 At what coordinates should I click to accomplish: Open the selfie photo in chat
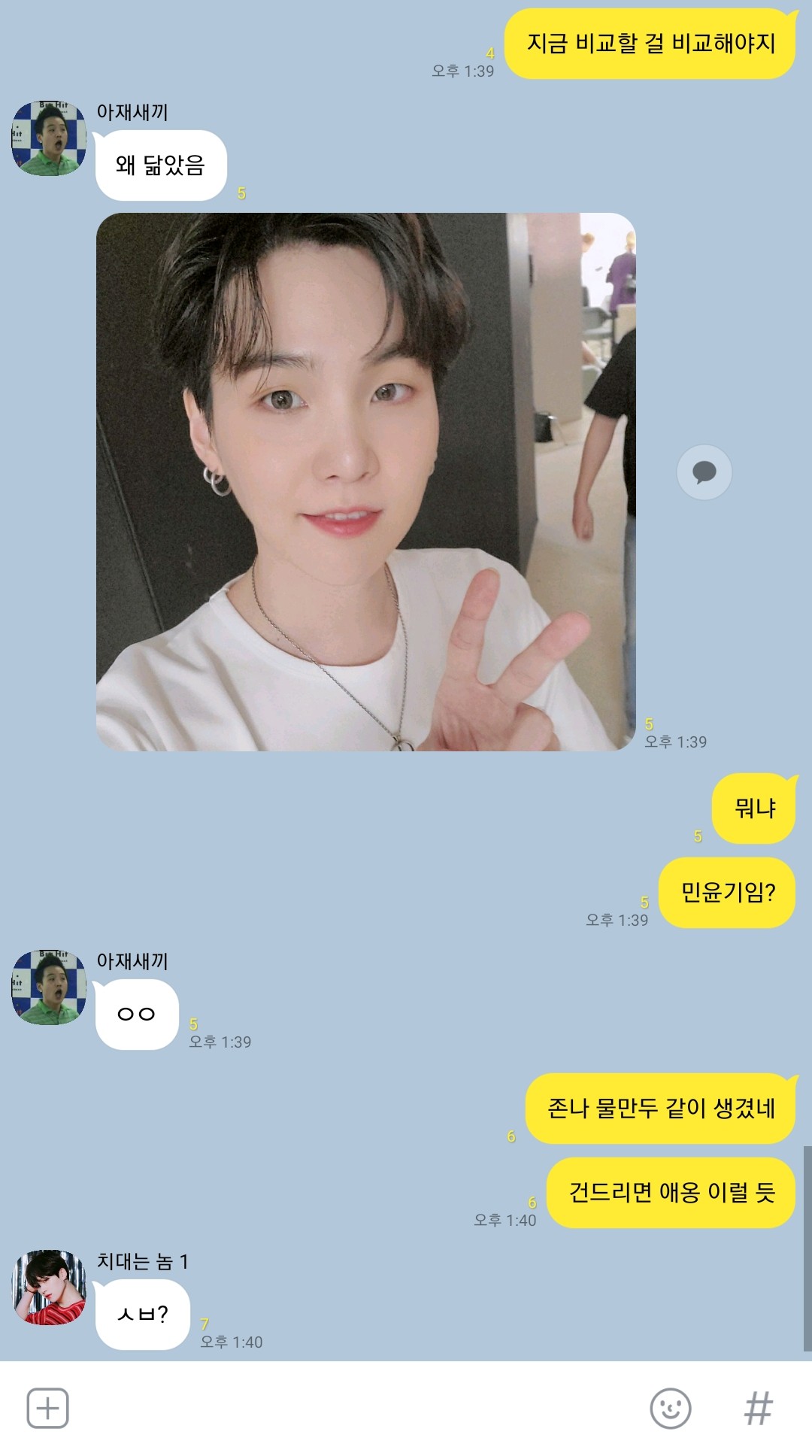tap(366, 481)
